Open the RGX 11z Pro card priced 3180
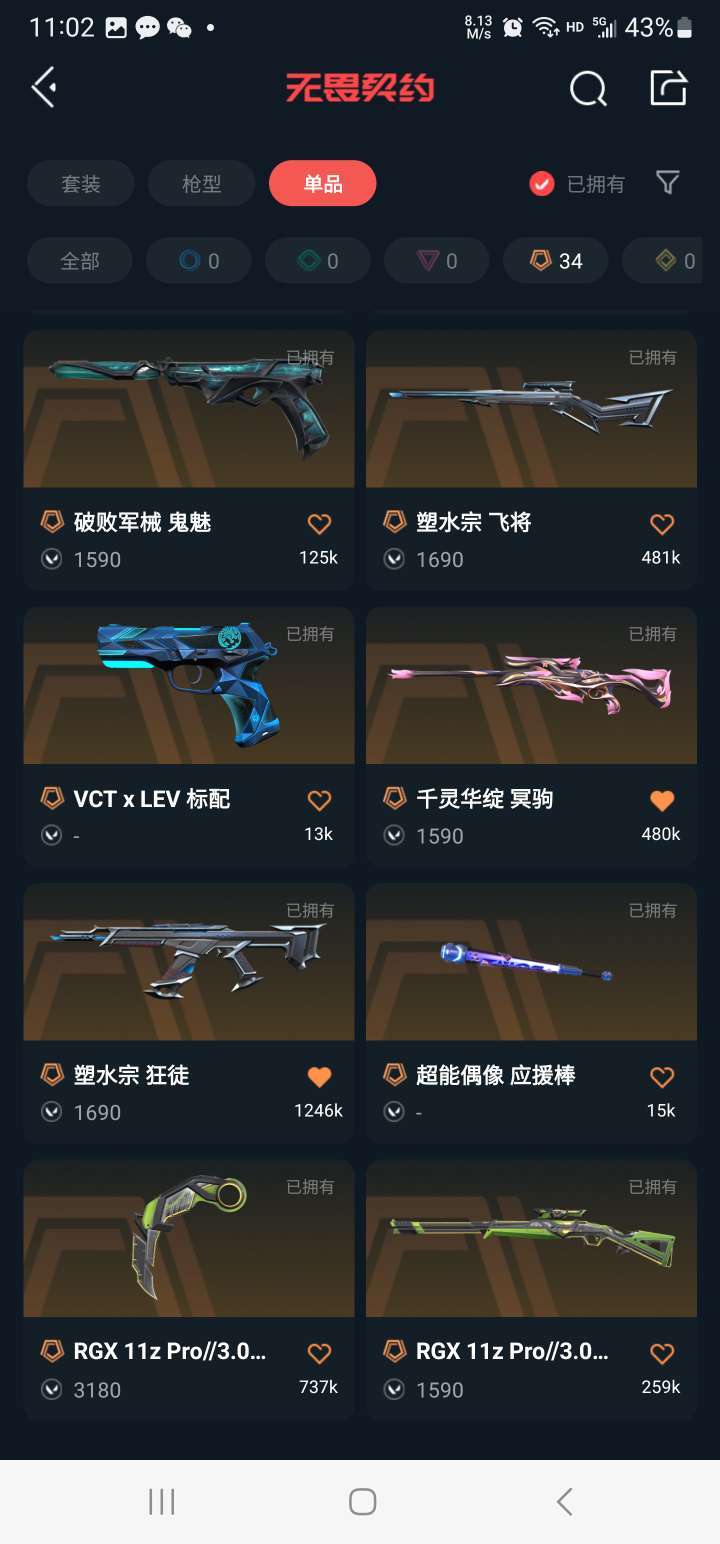Image resolution: width=720 pixels, height=1544 pixels. click(189, 1289)
